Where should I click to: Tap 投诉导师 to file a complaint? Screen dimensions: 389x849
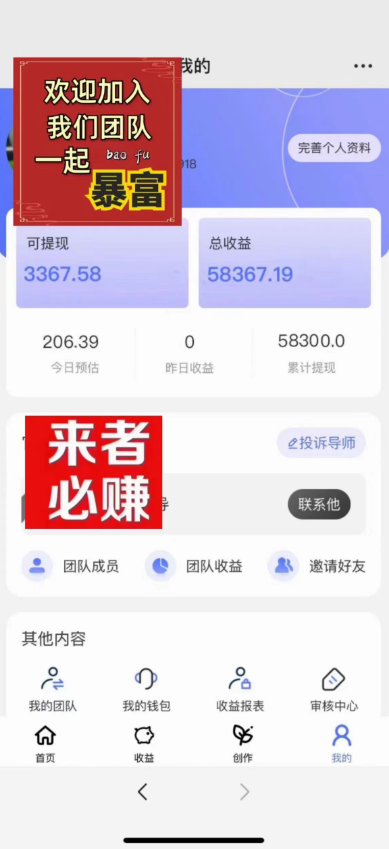321,443
